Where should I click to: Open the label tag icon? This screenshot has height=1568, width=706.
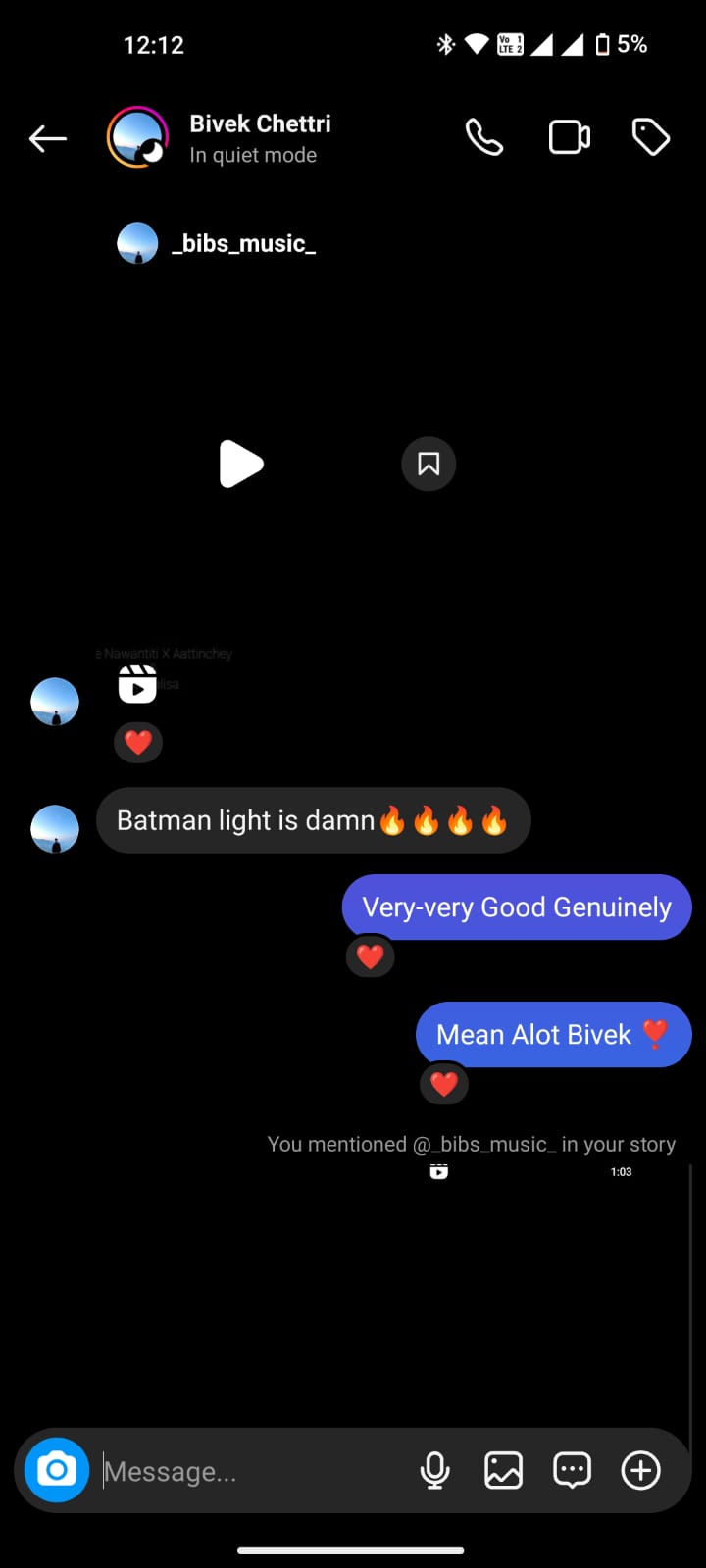tap(651, 138)
